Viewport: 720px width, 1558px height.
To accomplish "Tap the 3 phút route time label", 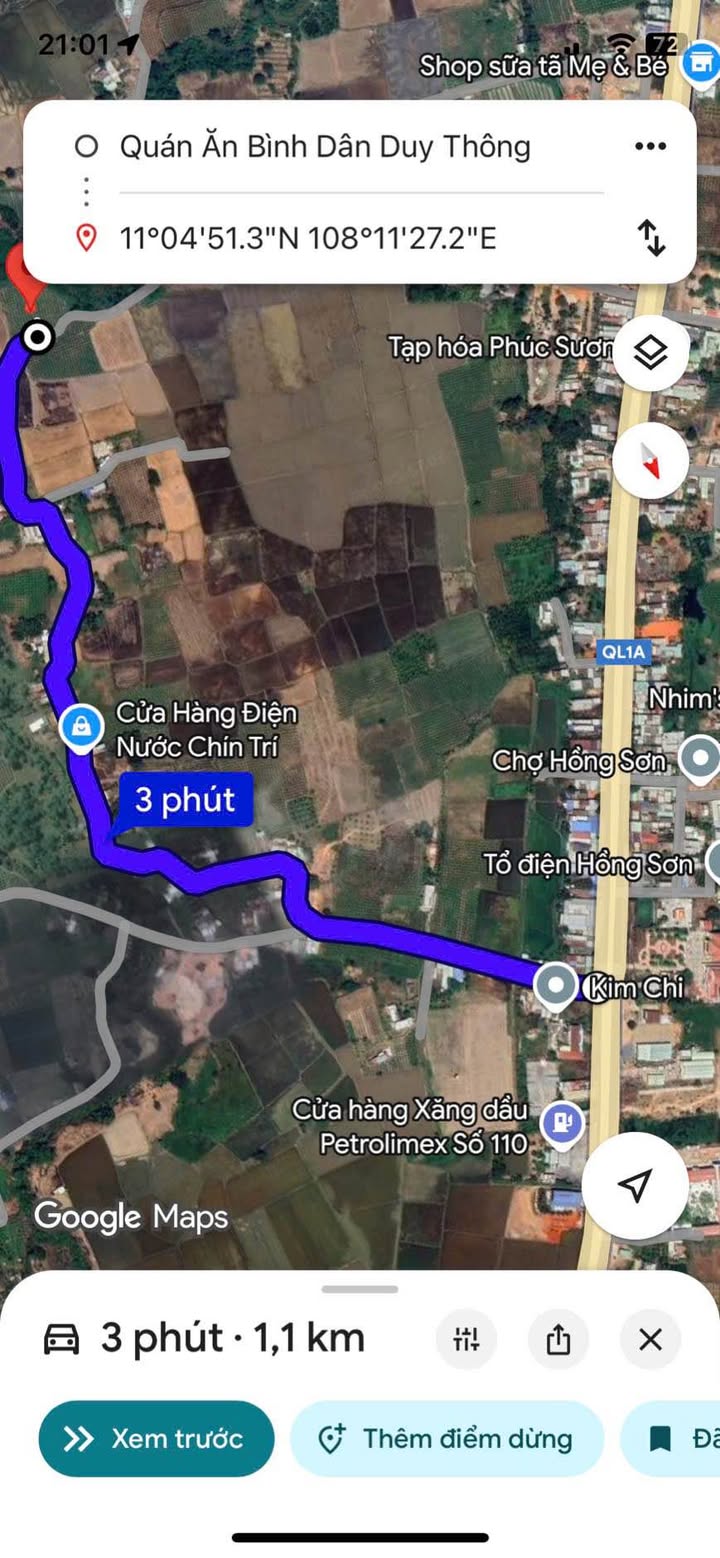I will pos(184,800).
